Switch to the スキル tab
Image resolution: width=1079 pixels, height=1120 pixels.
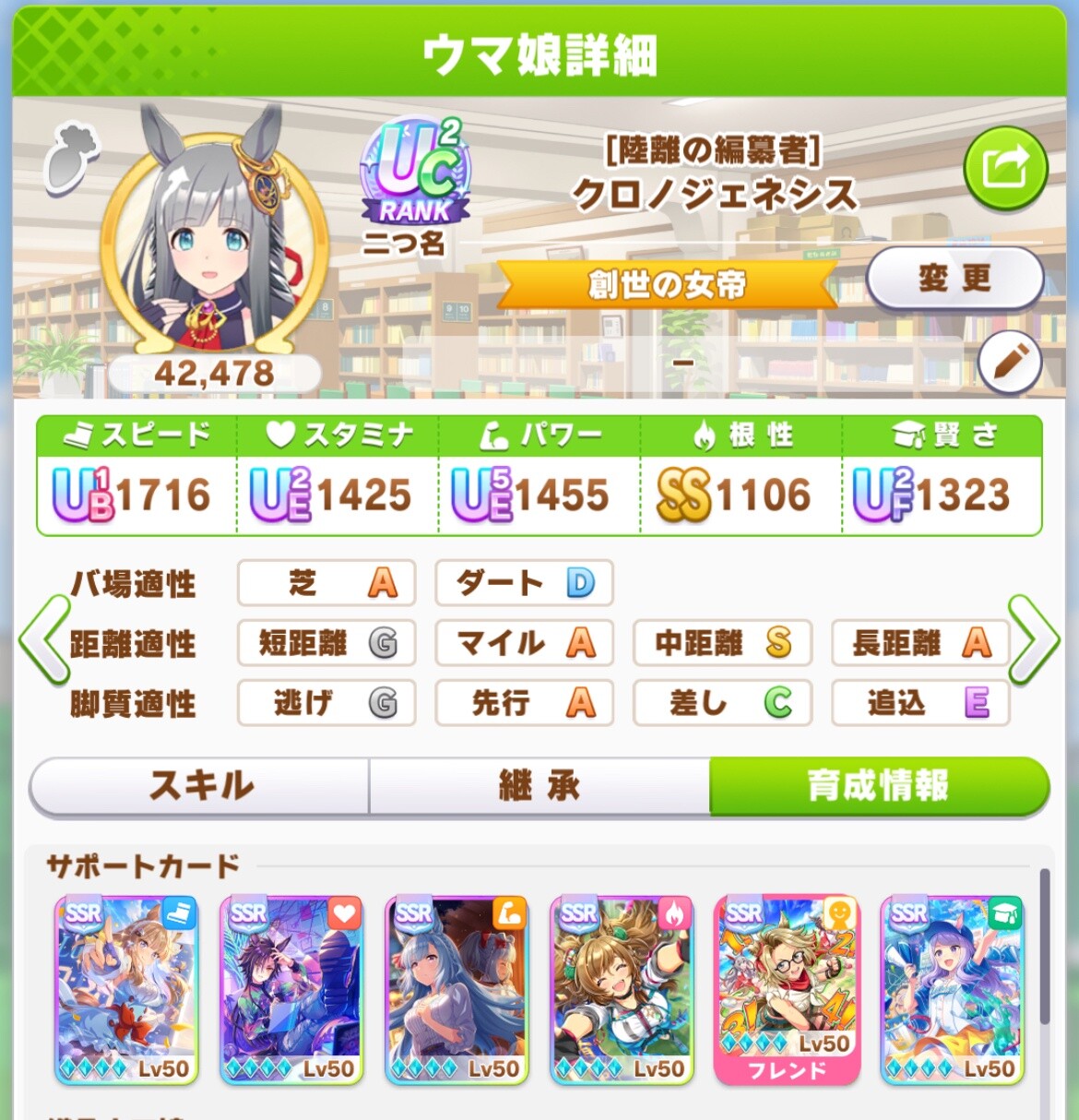199,786
